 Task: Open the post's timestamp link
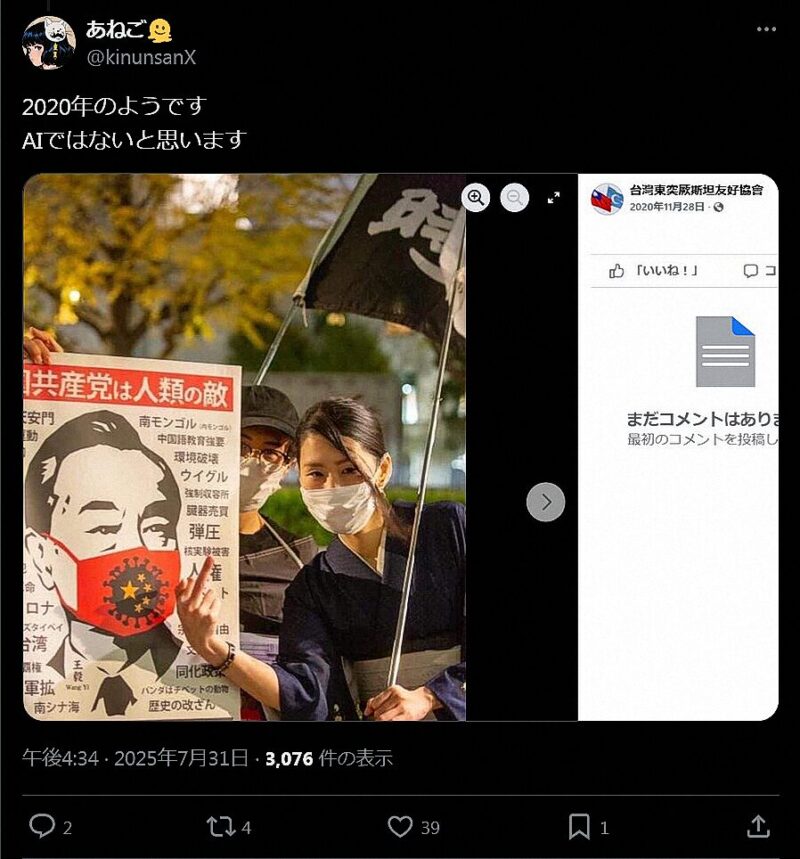[135, 758]
